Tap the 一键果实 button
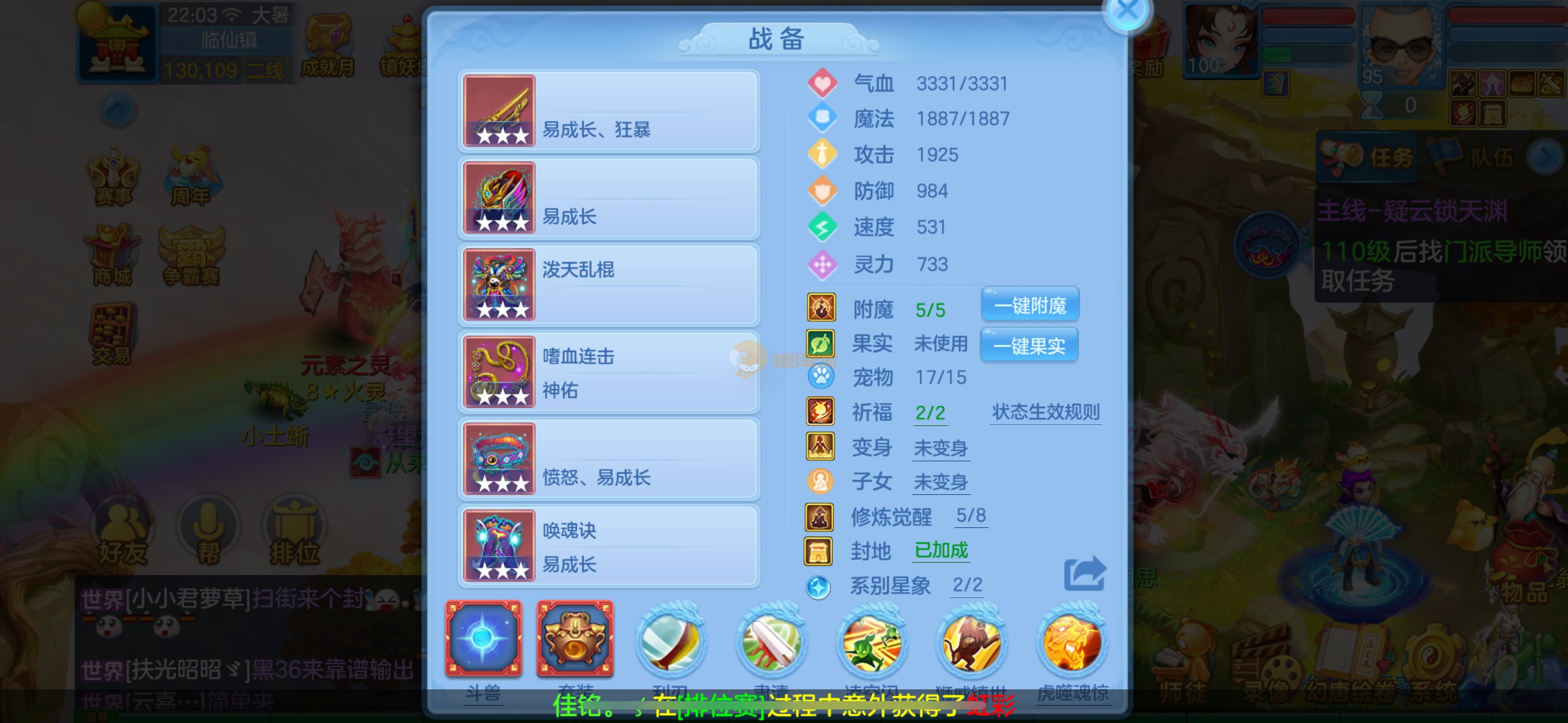 point(1029,346)
